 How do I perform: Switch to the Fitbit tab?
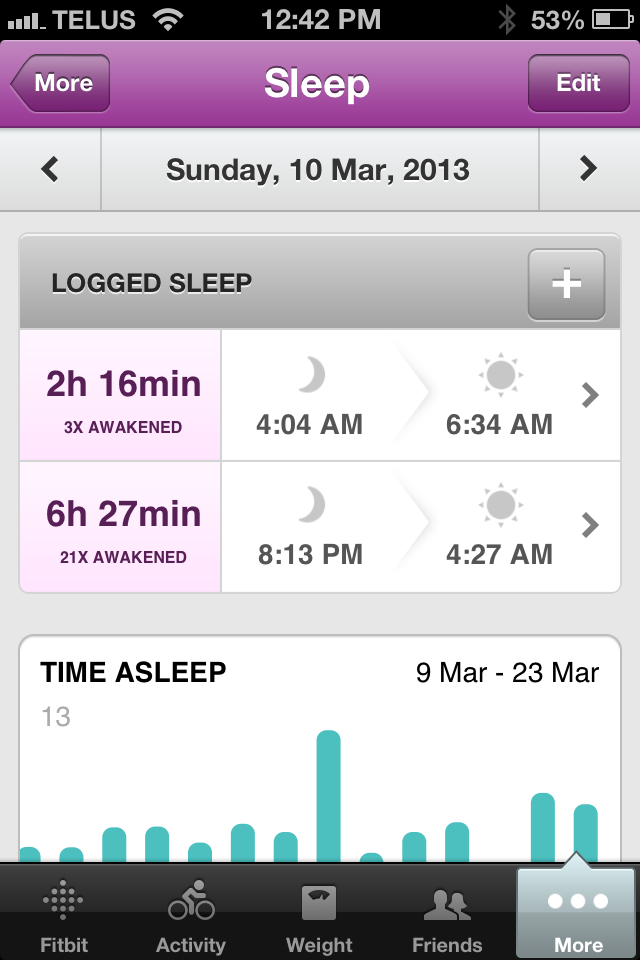point(64,914)
